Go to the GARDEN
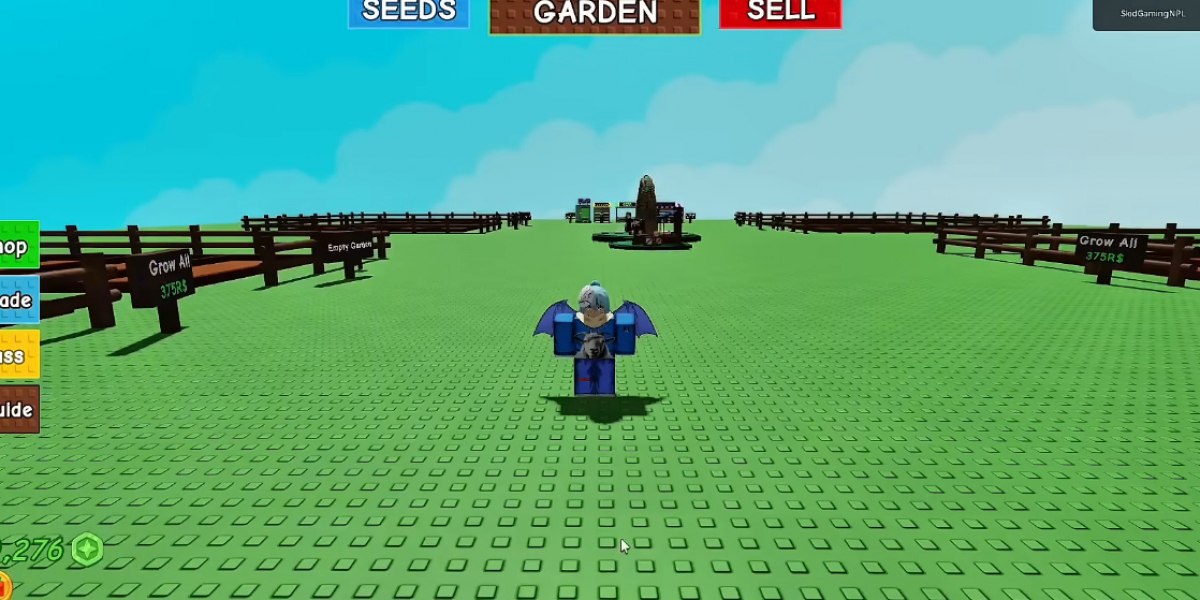 coord(594,15)
